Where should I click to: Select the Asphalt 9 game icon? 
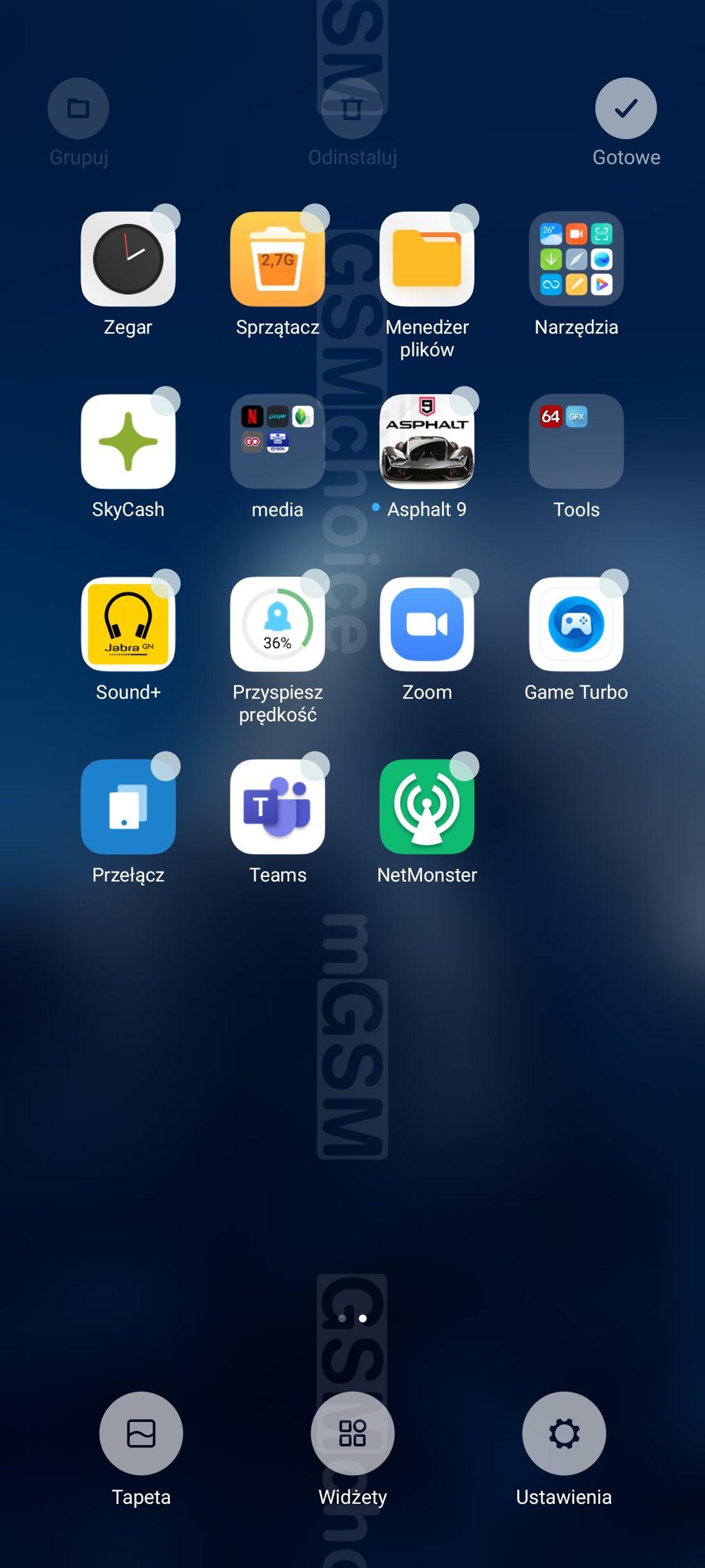pyautogui.click(x=427, y=442)
